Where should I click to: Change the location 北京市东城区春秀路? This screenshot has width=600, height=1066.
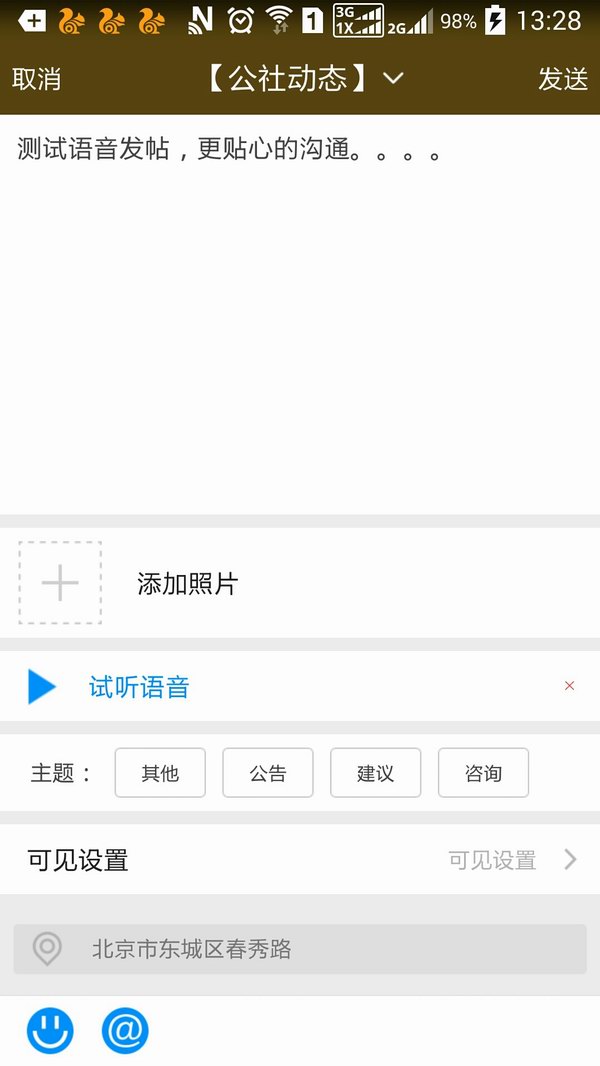(x=300, y=949)
